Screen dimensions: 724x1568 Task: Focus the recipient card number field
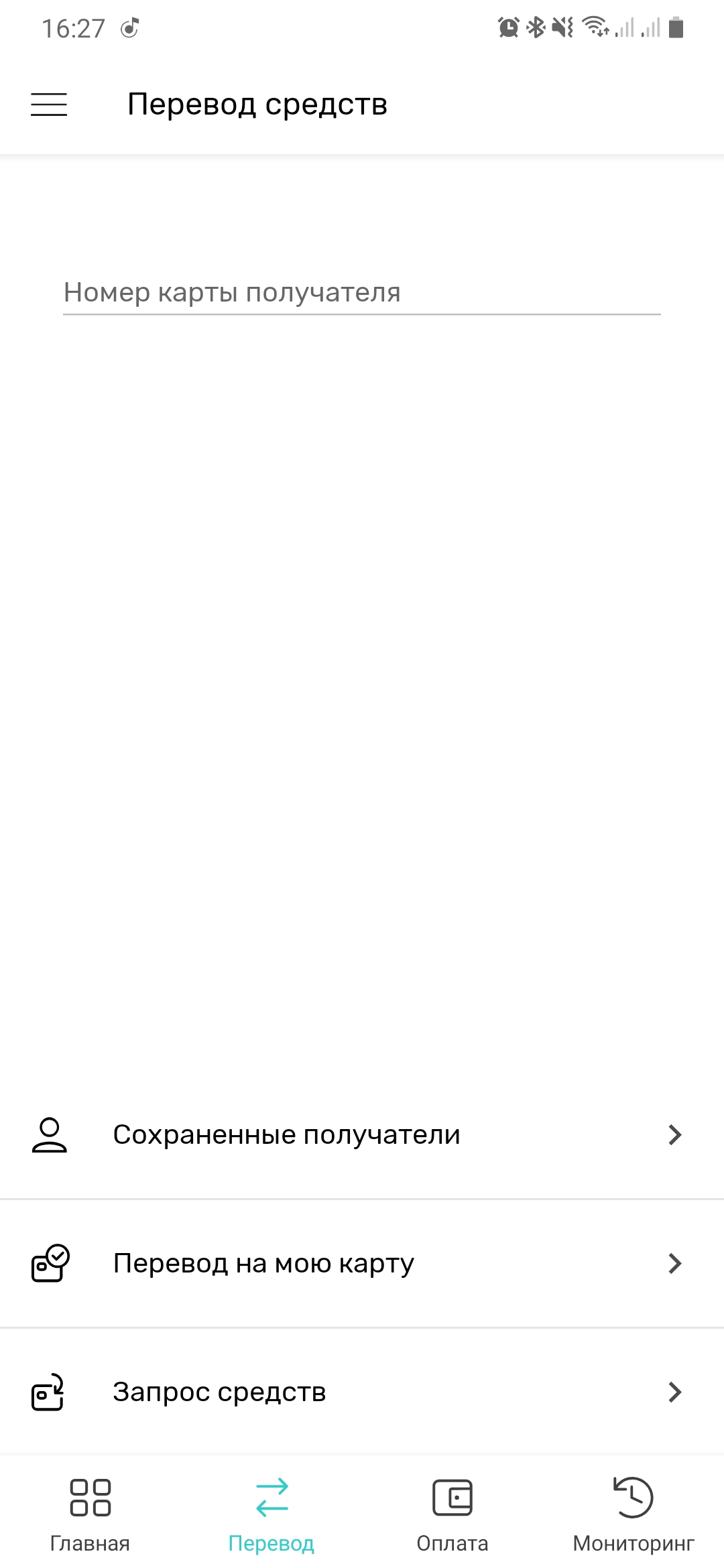click(x=362, y=292)
